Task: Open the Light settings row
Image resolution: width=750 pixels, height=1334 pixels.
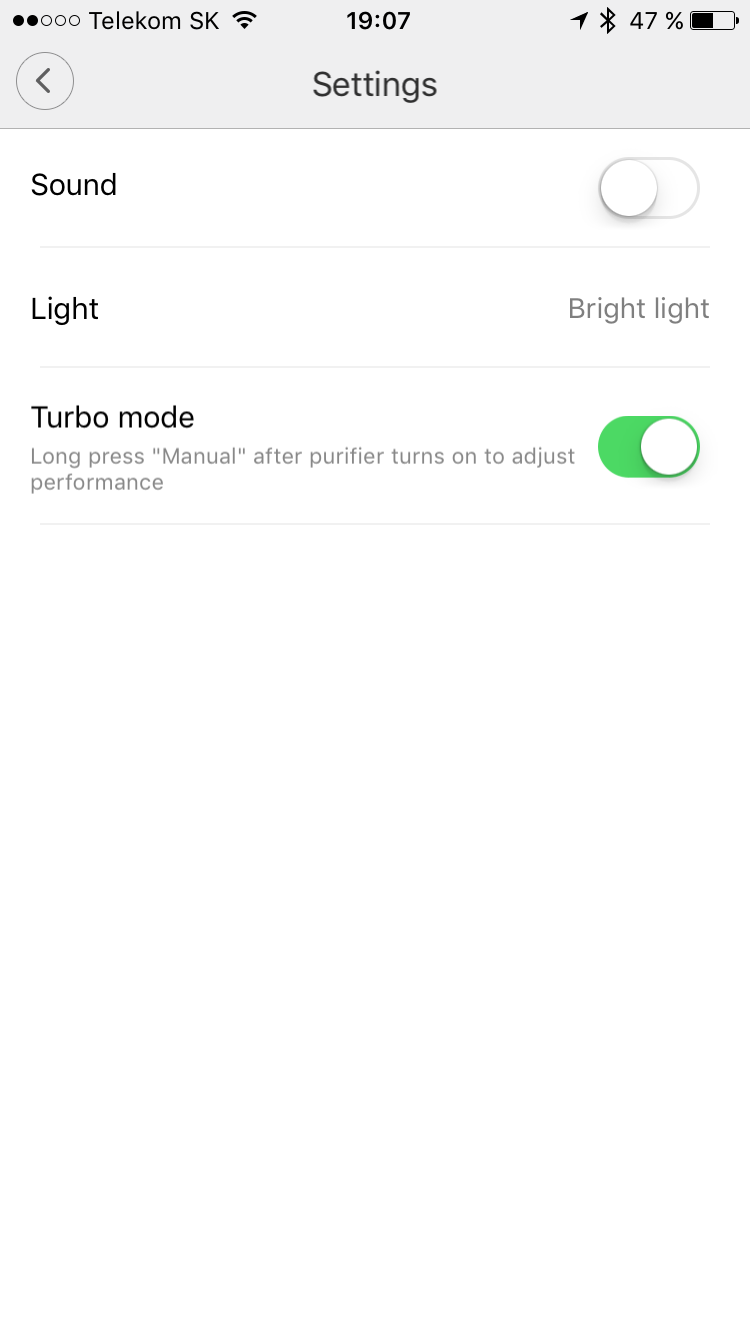Action: [x=375, y=308]
